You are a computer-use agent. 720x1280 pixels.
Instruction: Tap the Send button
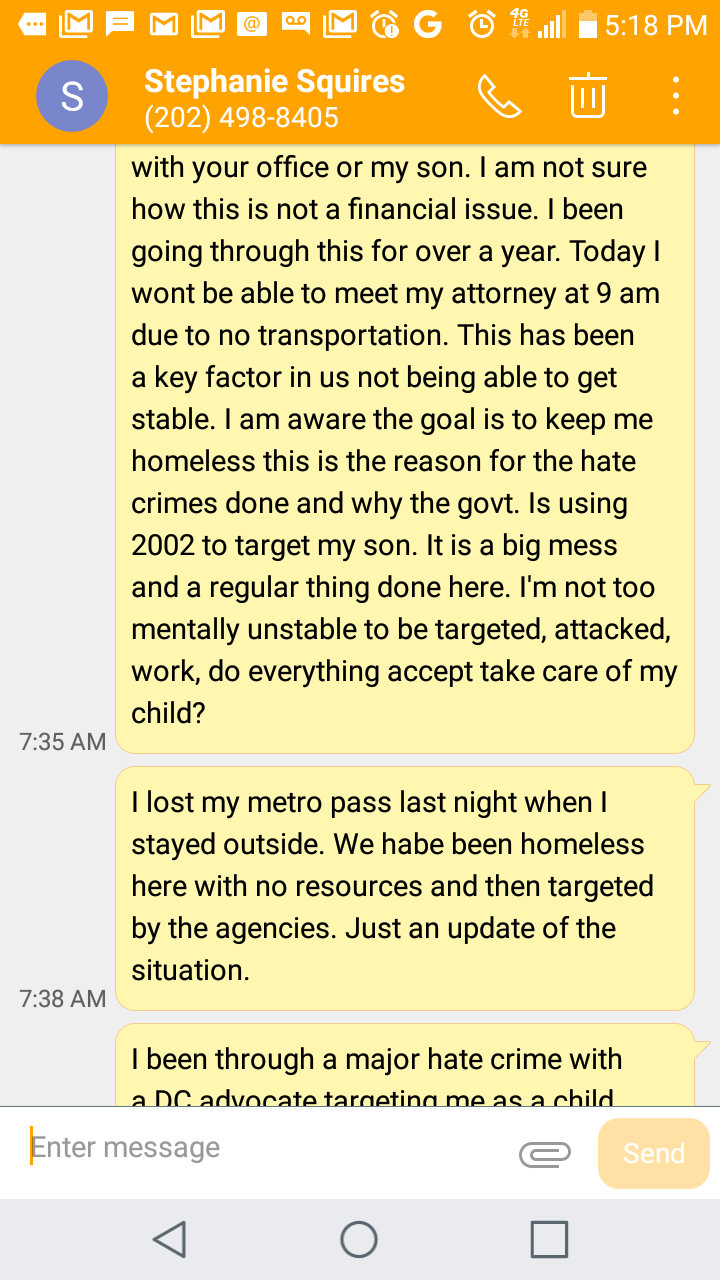tap(654, 1153)
